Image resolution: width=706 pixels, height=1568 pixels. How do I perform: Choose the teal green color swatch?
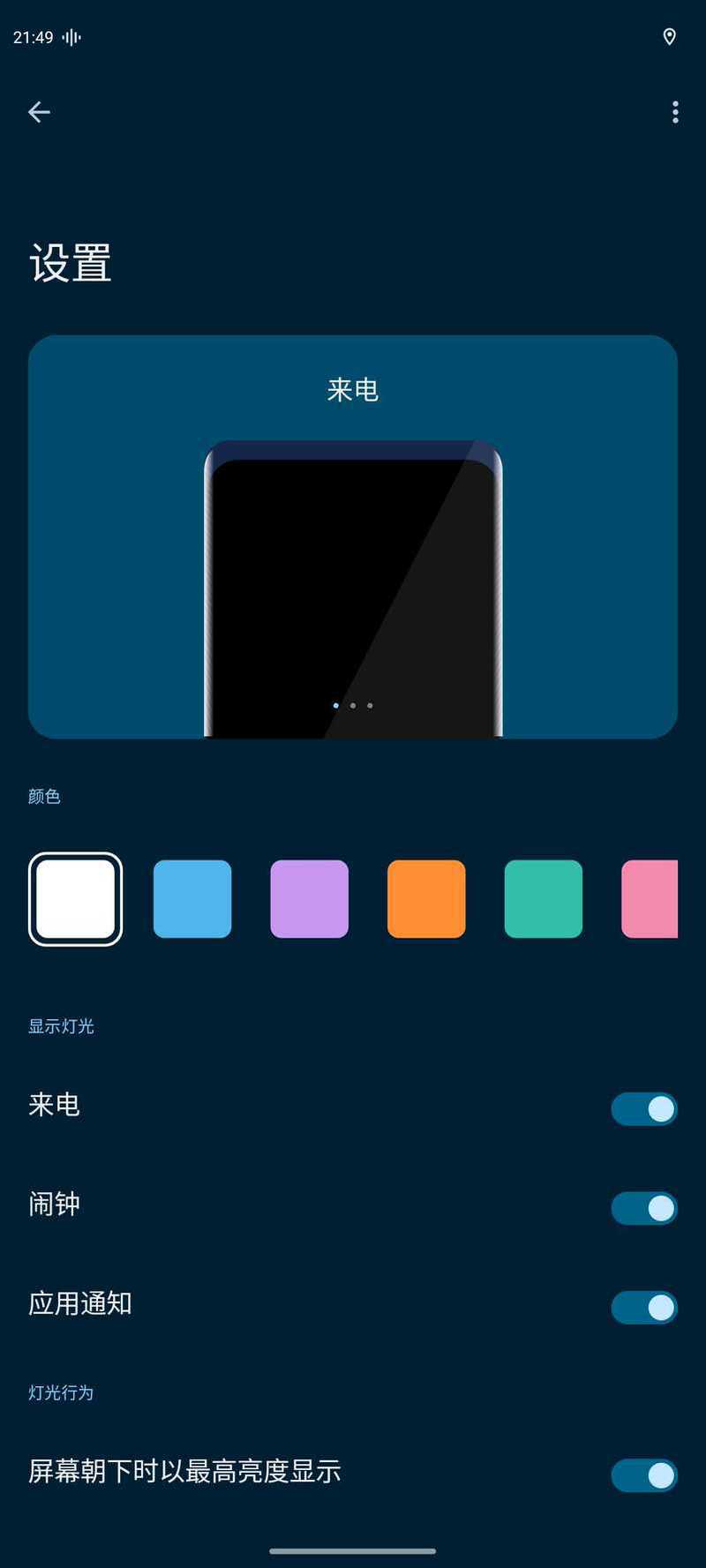pos(544,899)
